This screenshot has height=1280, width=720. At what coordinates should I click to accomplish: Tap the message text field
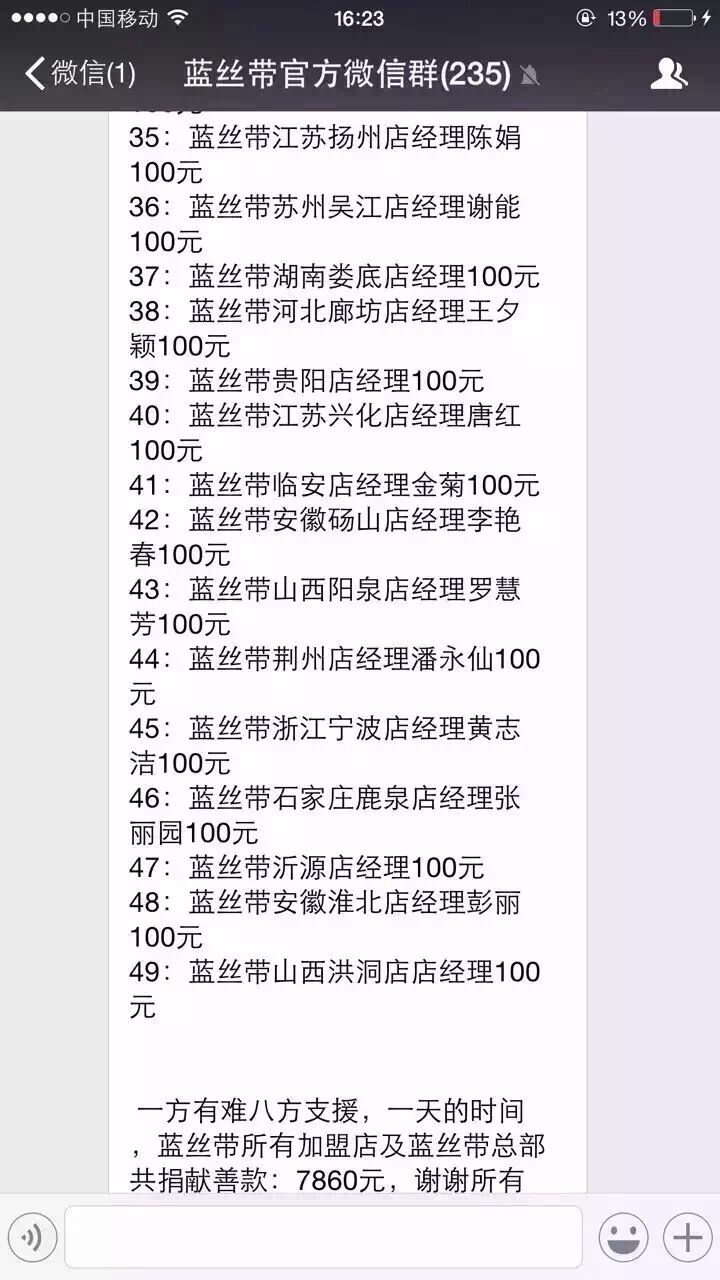[323, 1237]
